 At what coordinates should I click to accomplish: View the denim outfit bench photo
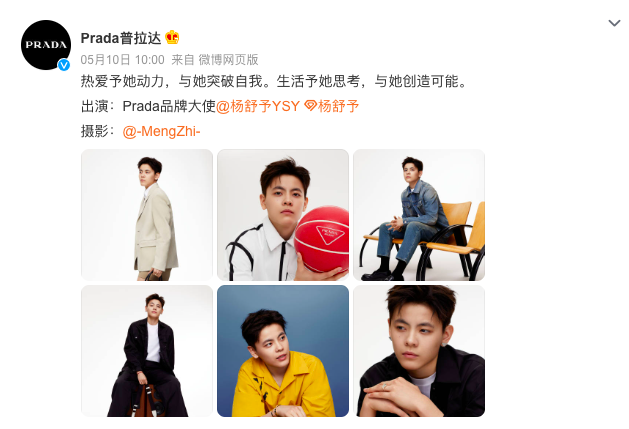tap(419, 215)
